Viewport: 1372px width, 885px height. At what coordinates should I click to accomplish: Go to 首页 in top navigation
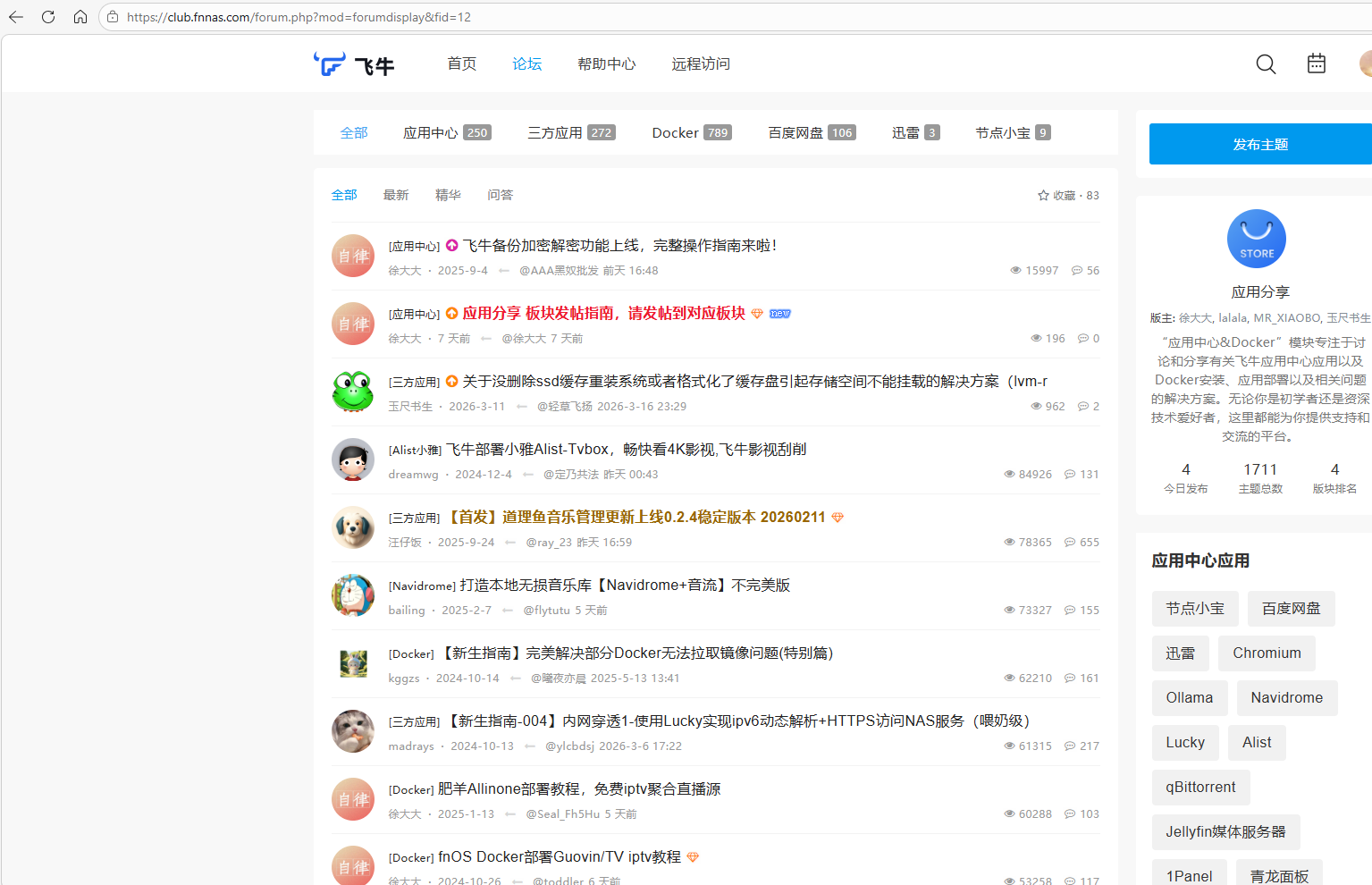[x=461, y=63]
